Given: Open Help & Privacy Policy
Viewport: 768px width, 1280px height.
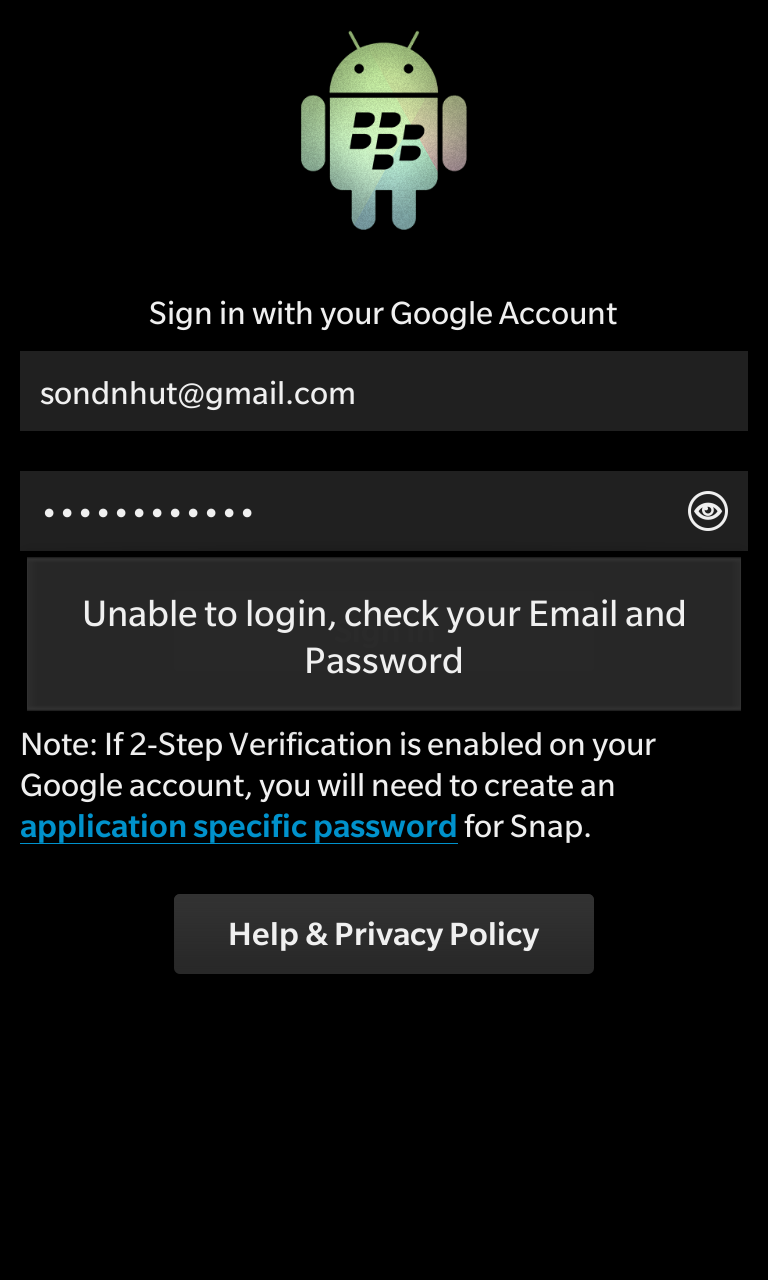Looking at the screenshot, I should coord(384,934).
